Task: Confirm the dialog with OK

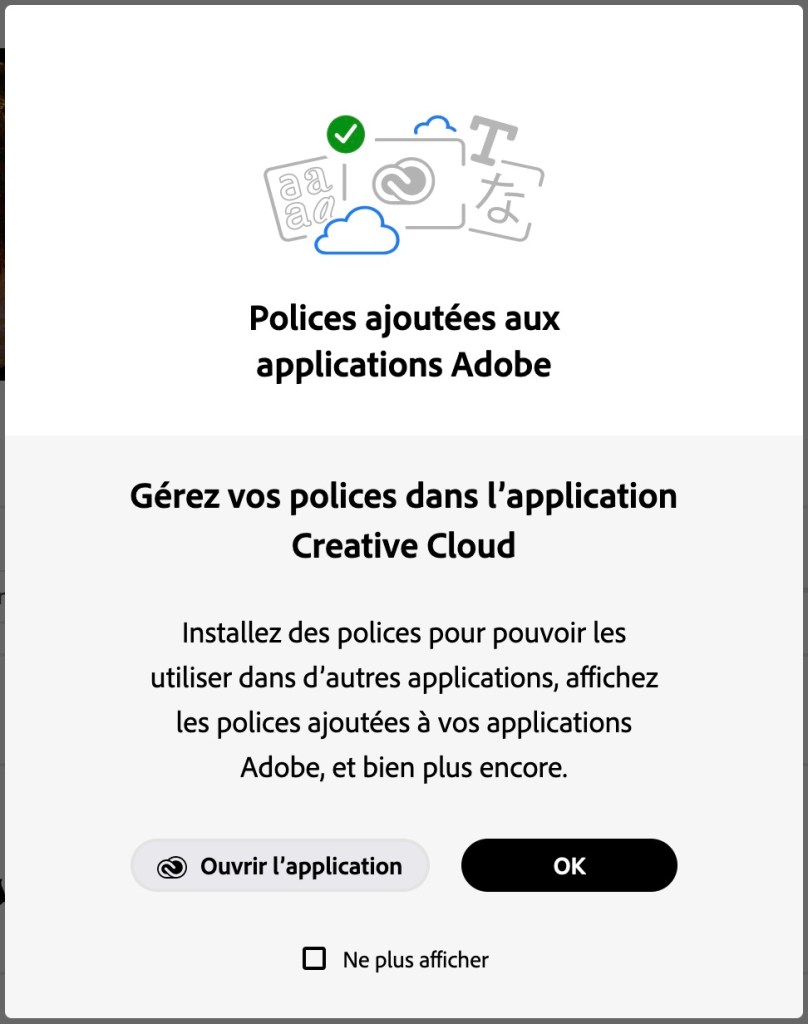Action: pyautogui.click(x=569, y=866)
